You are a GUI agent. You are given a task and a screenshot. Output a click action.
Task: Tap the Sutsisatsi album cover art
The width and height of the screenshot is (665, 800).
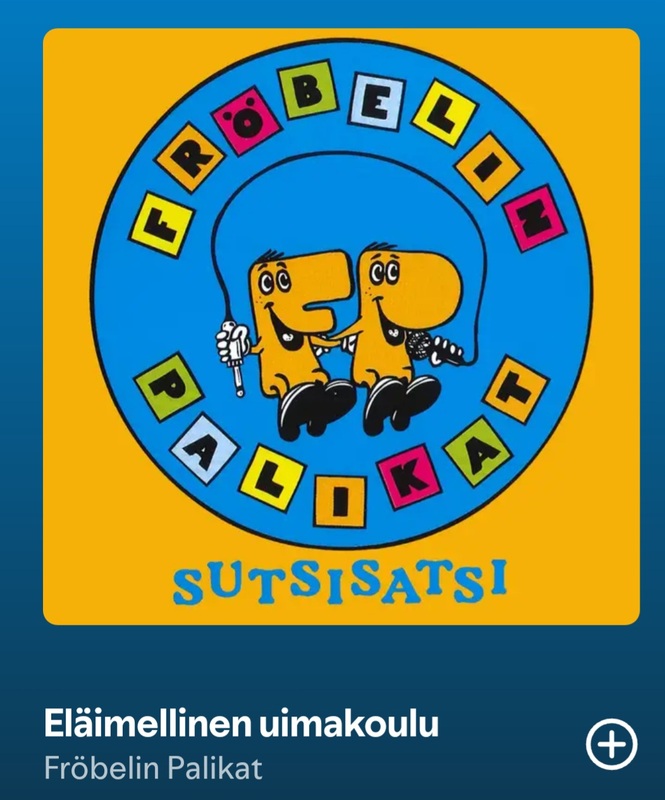(x=341, y=326)
